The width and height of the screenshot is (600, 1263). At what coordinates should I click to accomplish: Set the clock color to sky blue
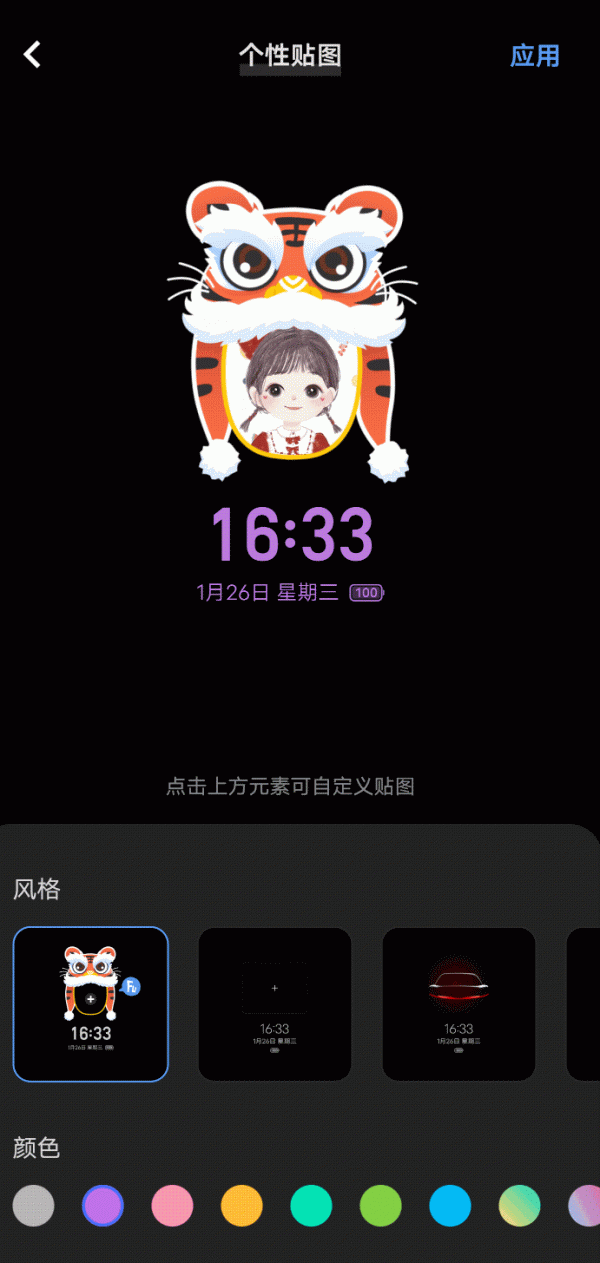450,1206
